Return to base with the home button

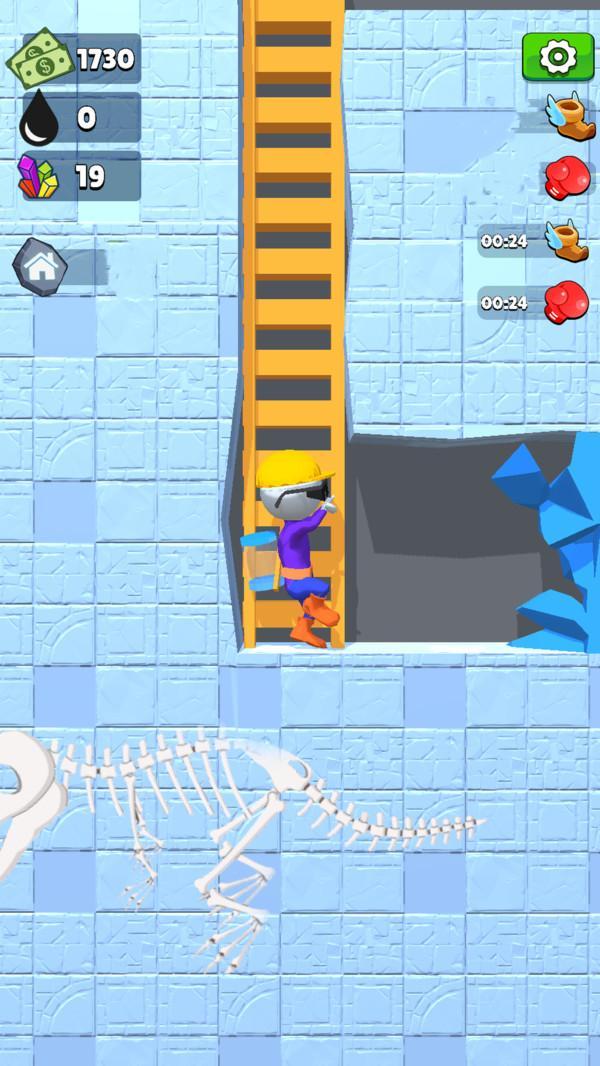coord(40,266)
